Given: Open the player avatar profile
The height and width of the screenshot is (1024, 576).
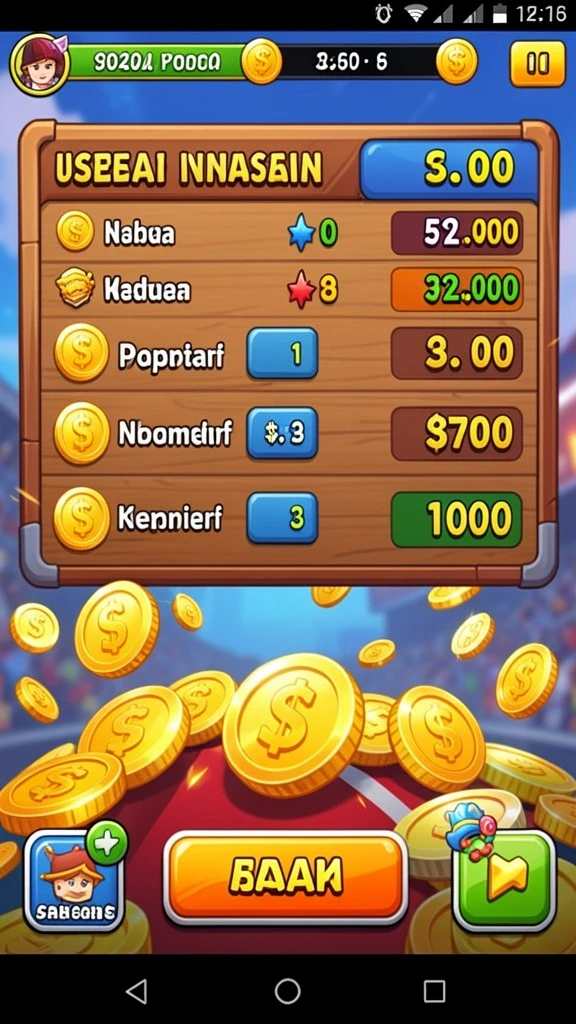Looking at the screenshot, I should click(x=39, y=64).
